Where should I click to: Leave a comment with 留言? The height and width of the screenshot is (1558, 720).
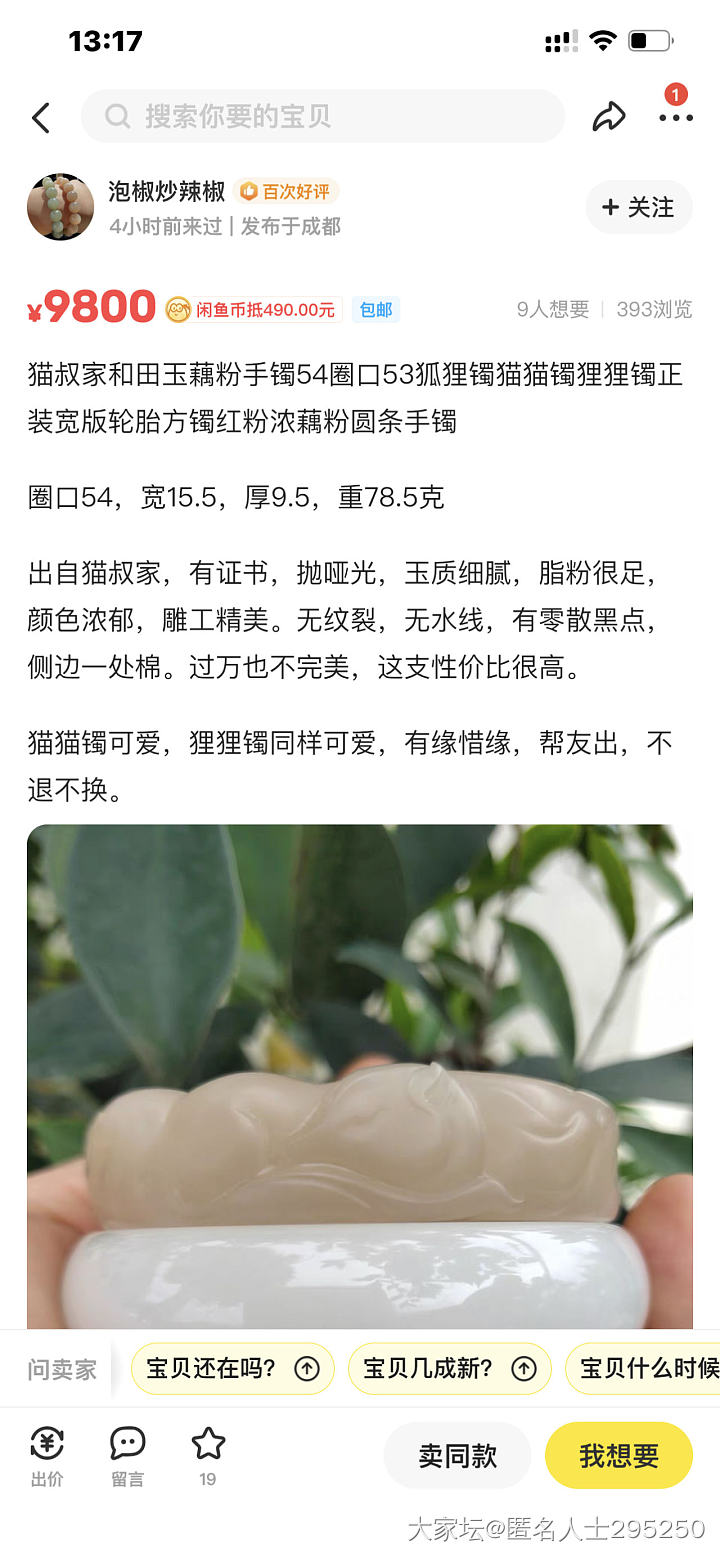[127, 1455]
